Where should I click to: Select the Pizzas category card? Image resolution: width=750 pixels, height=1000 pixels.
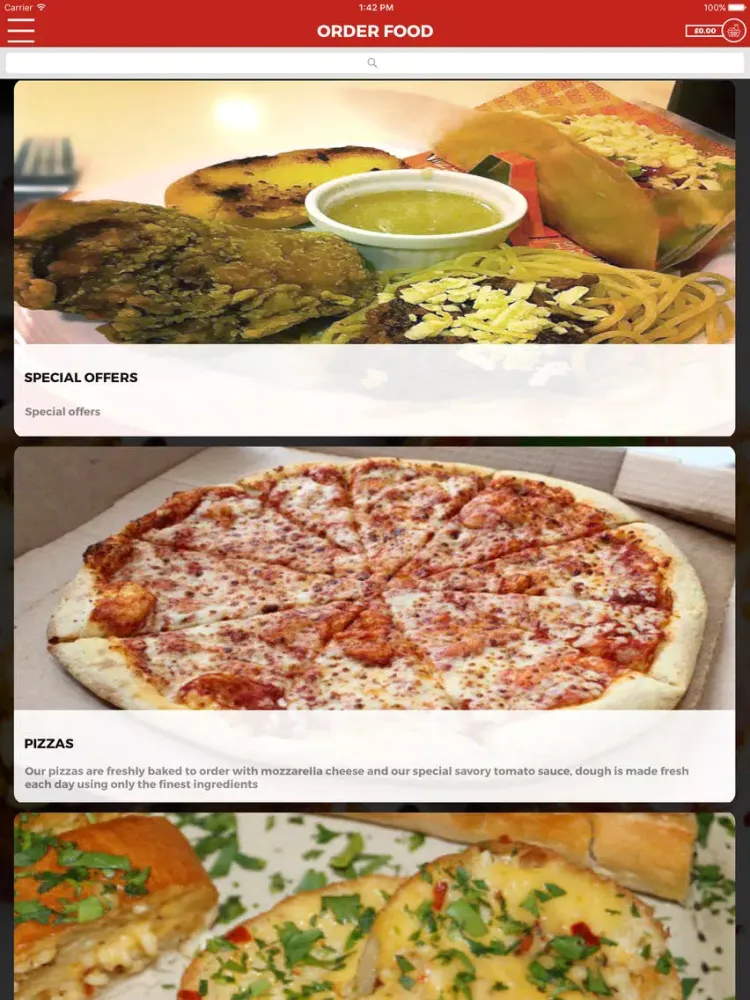tap(374, 623)
